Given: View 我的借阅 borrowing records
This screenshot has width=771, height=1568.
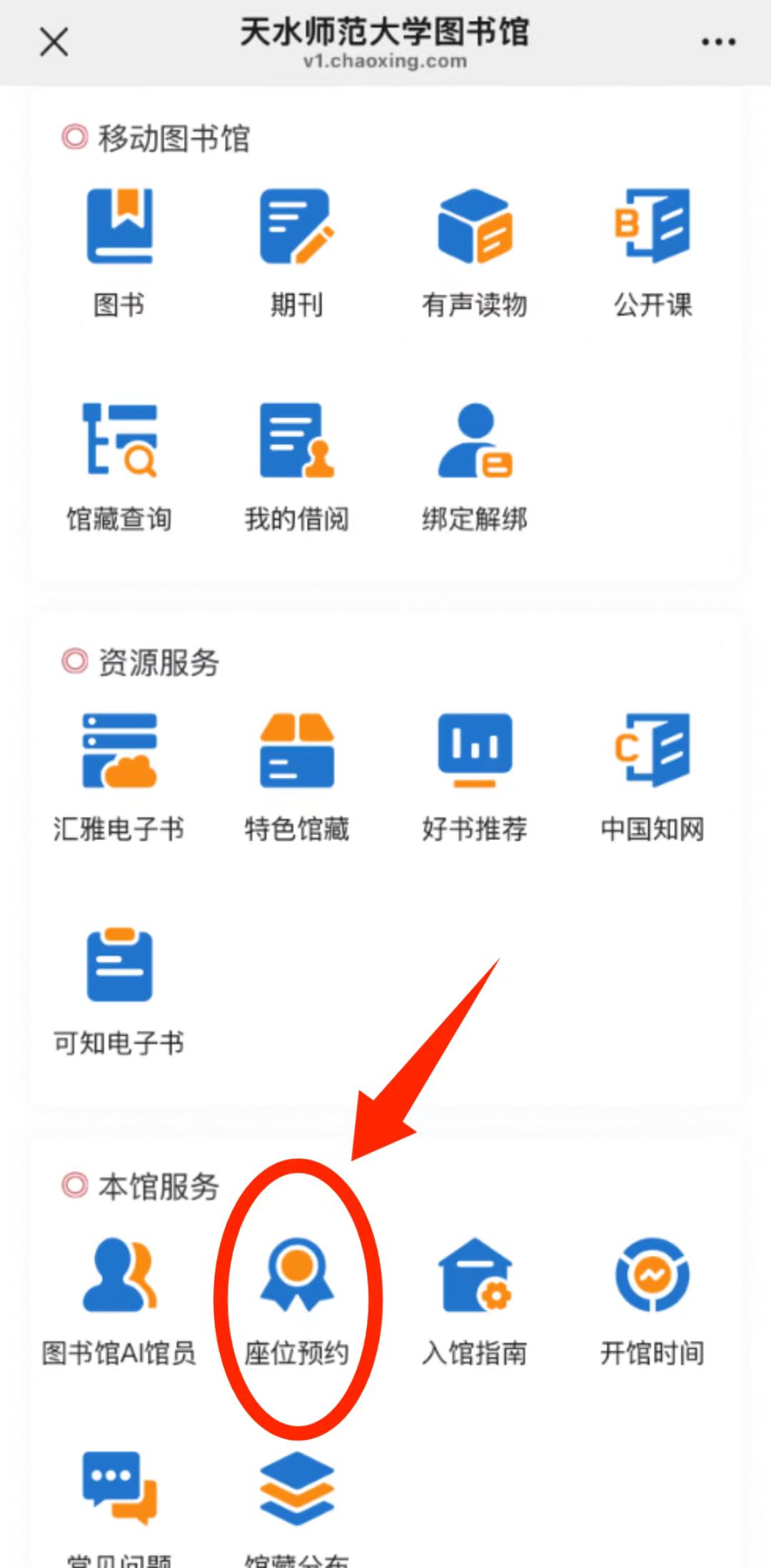Looking at the screenshot, I should (x=296, y=441).
